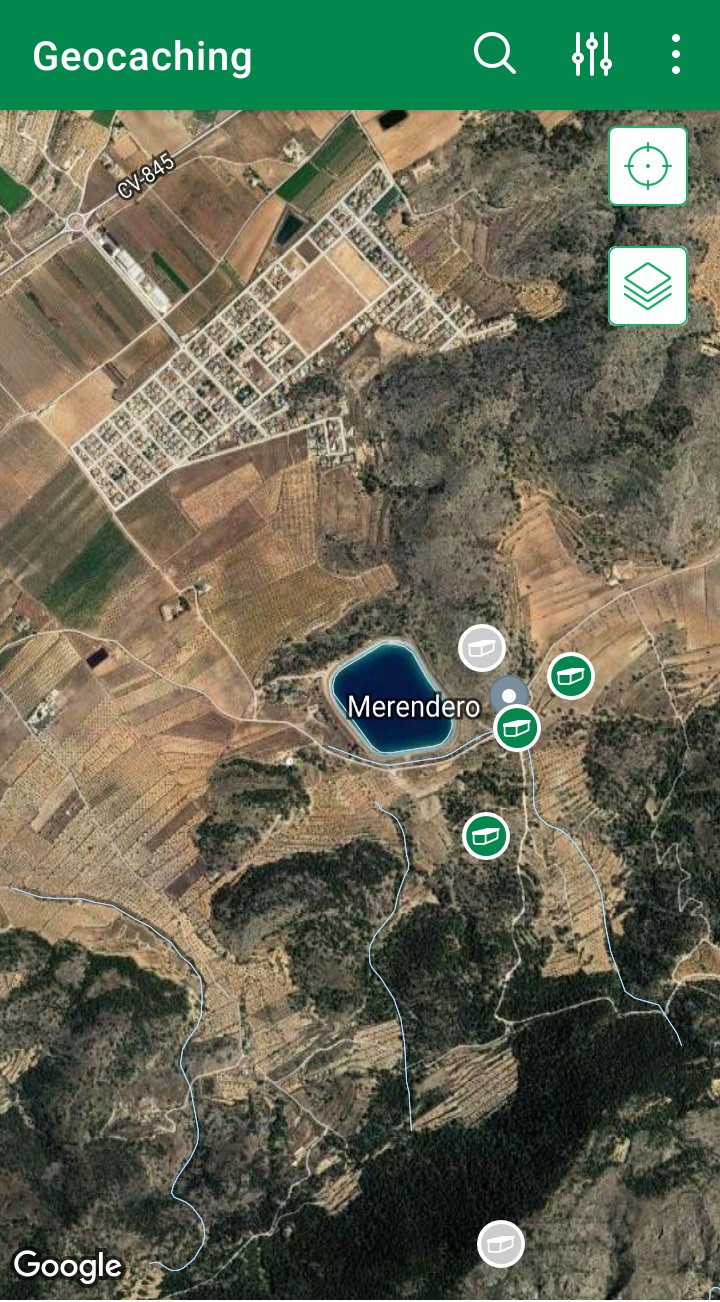Open the map filter sliders
Screen dimensions: 720x1302
(x=592, y=54)
